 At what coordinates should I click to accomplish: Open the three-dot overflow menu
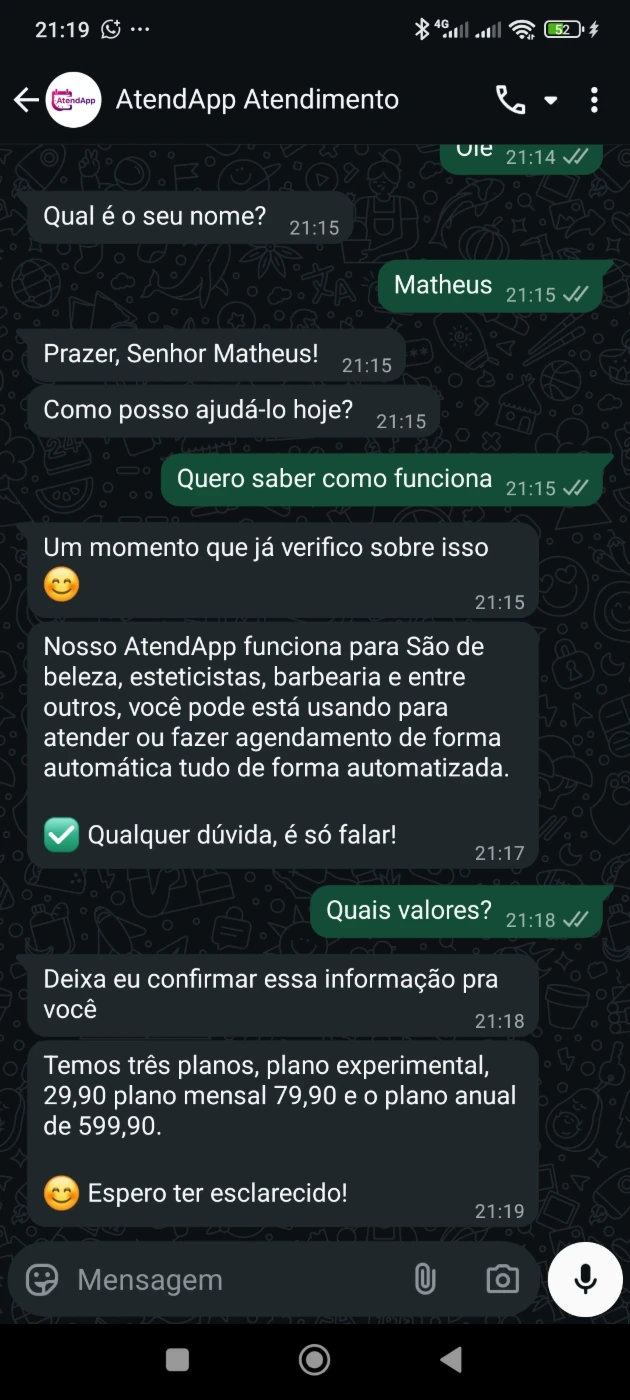[x=594, y=100]
